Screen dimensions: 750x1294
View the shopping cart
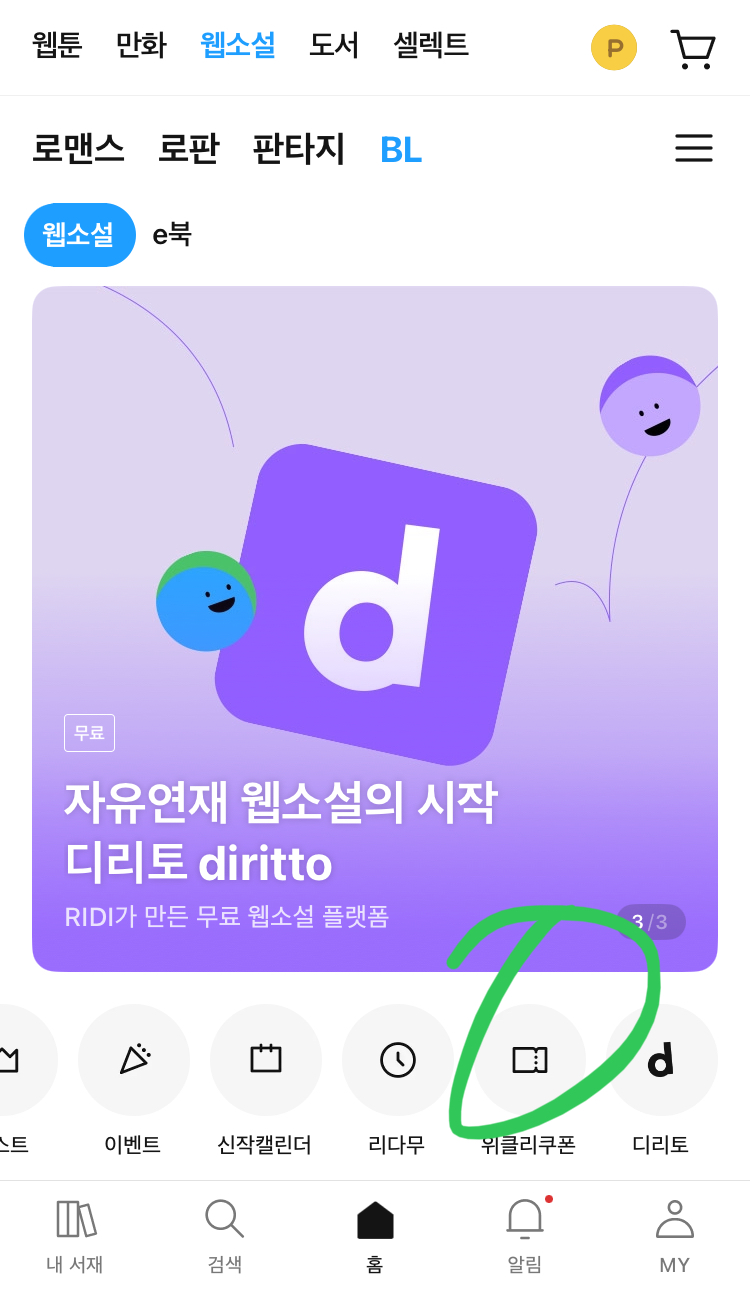click(692, 46)
